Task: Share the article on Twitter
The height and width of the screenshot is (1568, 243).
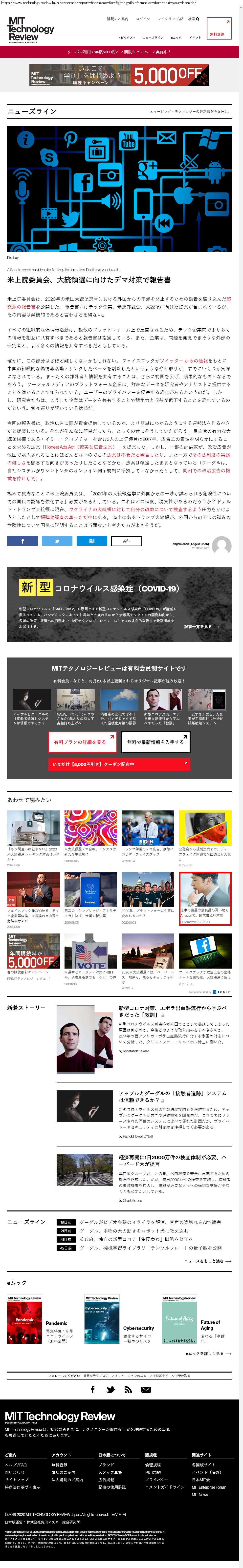Action: click(57, 541)
